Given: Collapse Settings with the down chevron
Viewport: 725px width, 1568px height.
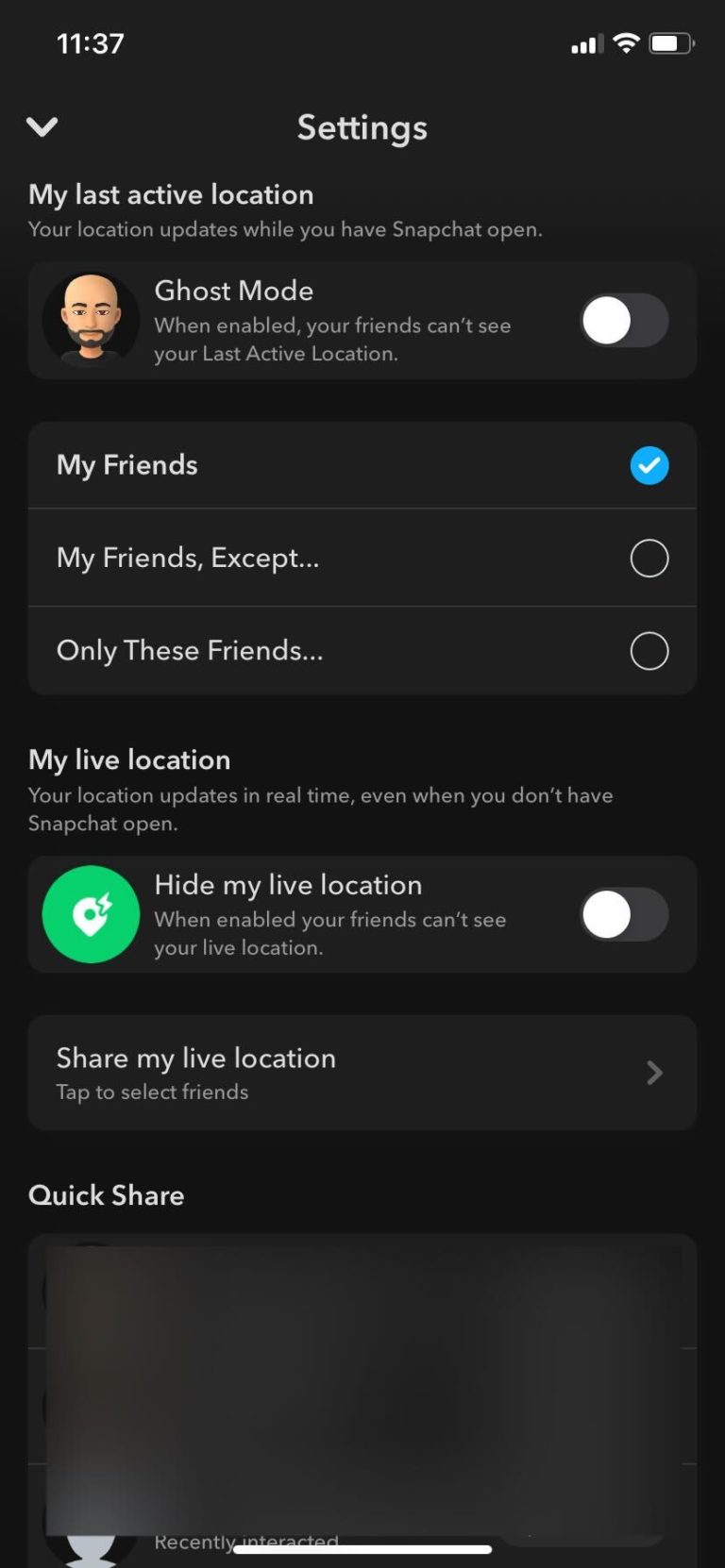Looking at the screenshot, I should 42,126.
